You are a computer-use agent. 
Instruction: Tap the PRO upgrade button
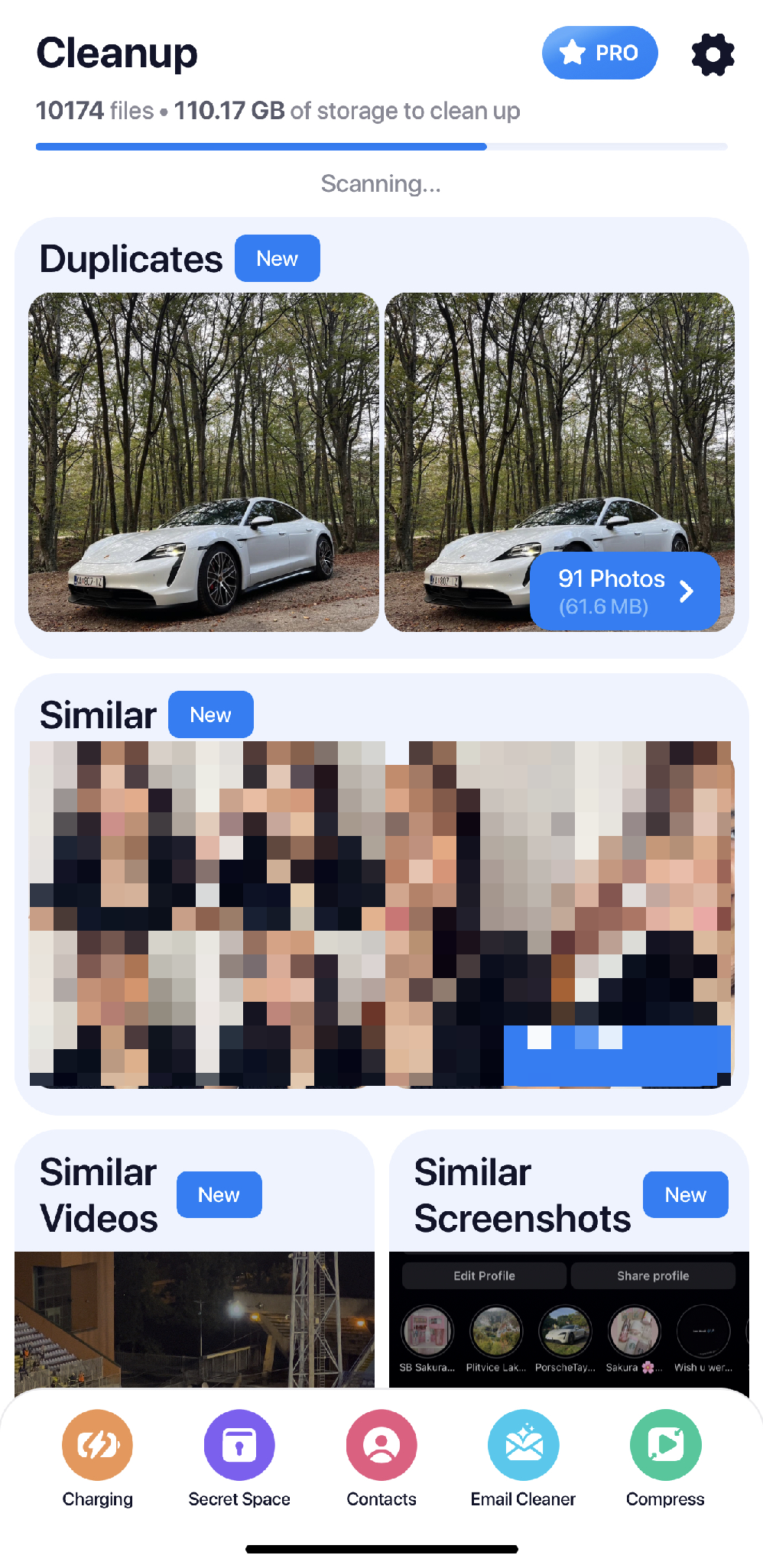(x=599, y=53)
